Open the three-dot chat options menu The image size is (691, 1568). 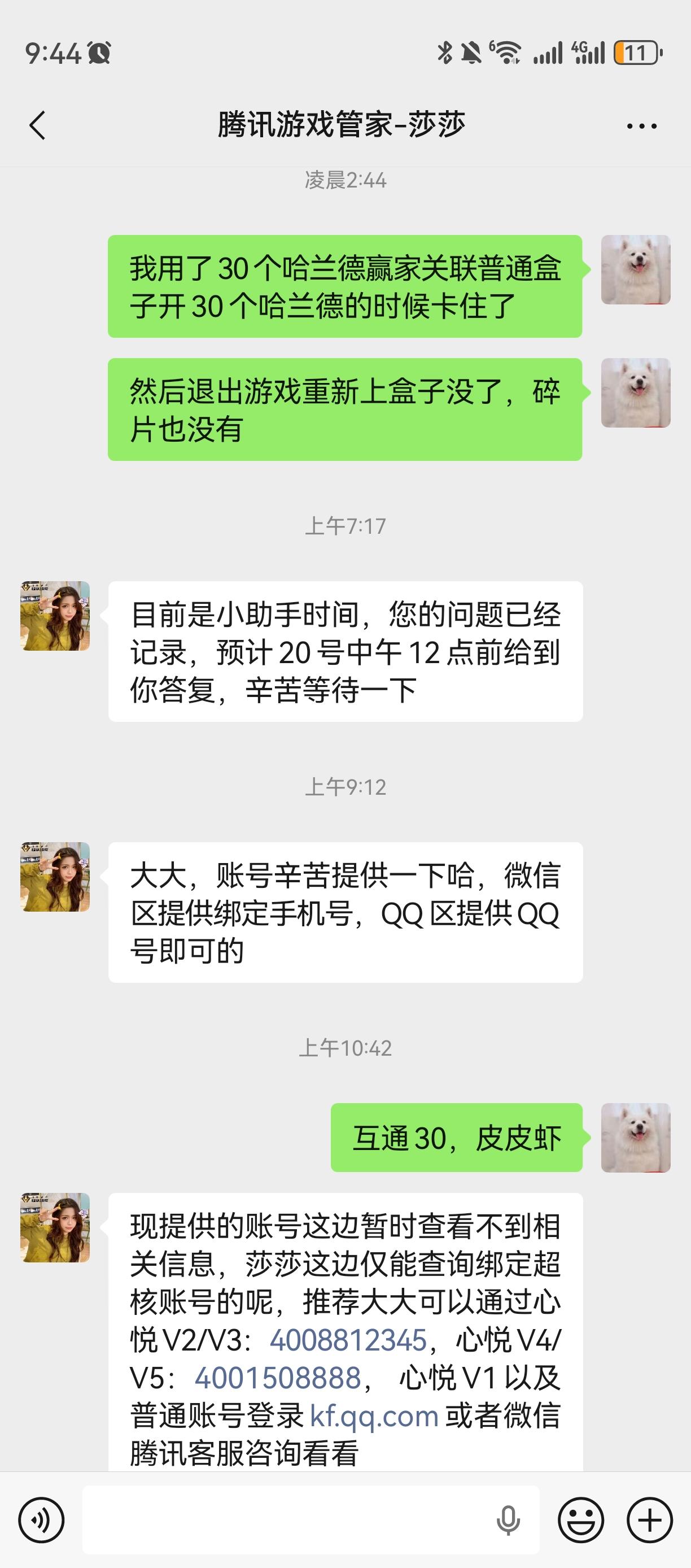pyautogui.click(x=642, y=126)
